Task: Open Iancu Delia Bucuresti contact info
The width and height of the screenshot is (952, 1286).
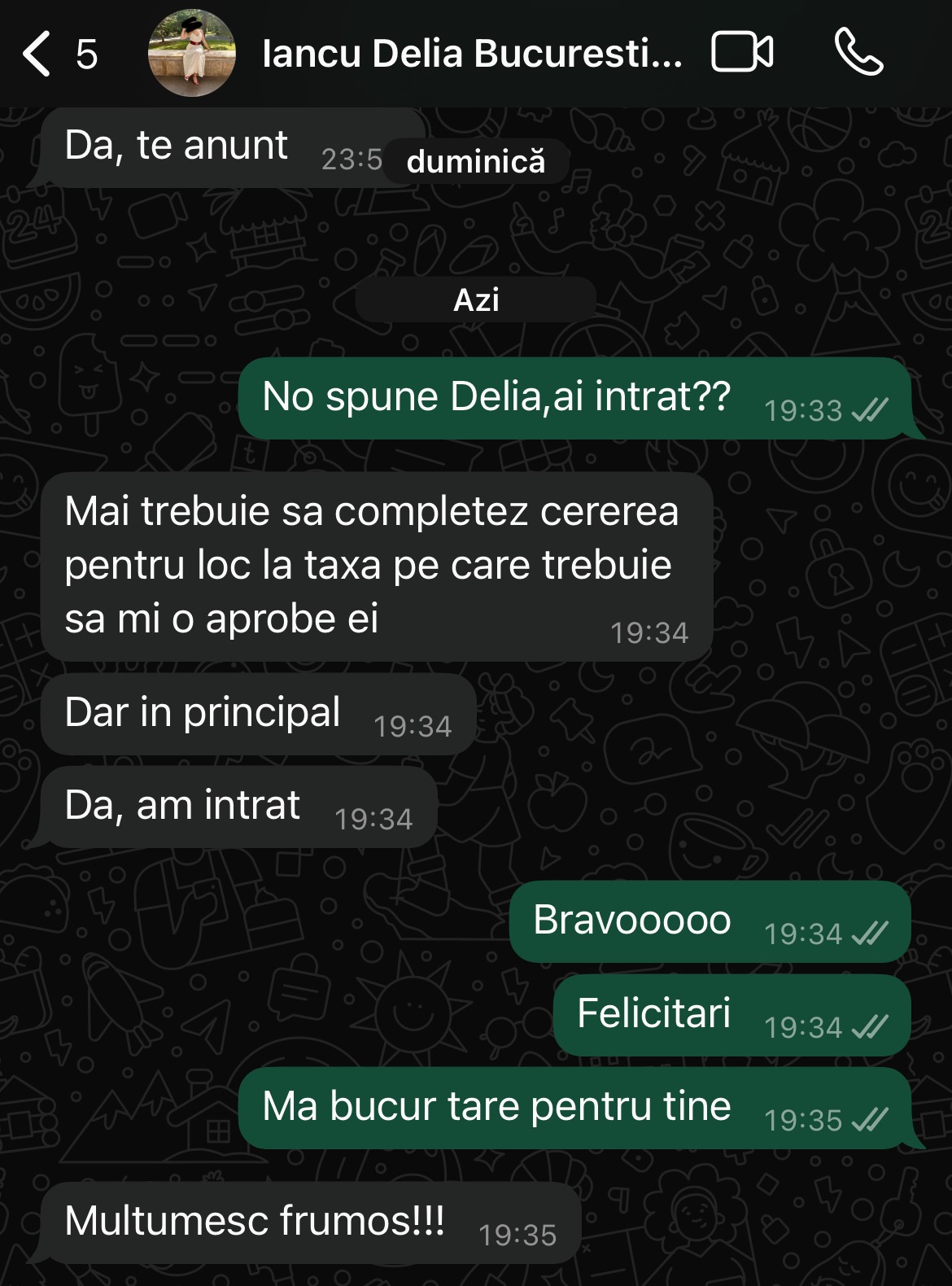Action: [471, 55]
